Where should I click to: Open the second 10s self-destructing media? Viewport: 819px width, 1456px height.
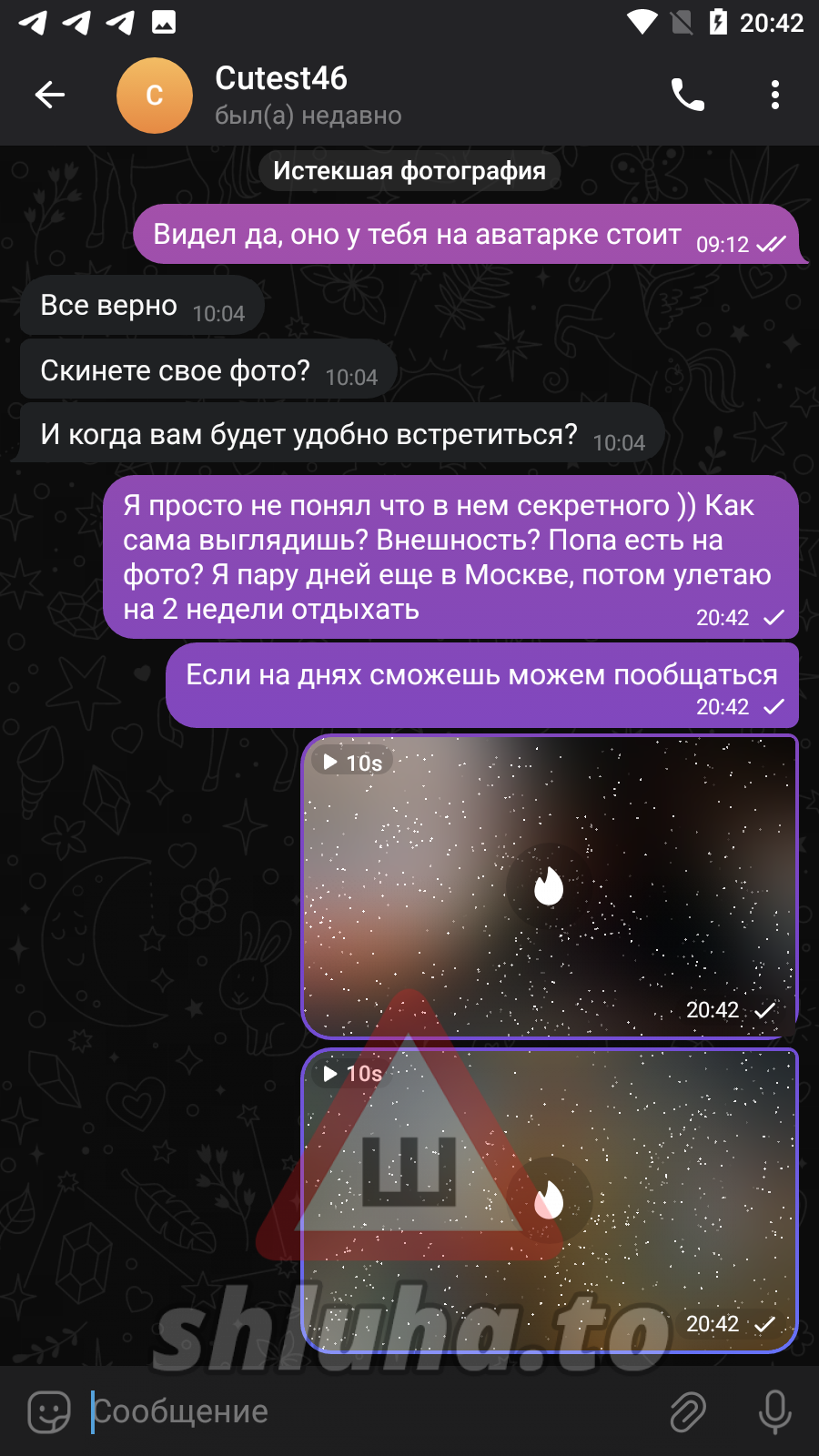pos(549,1199)
